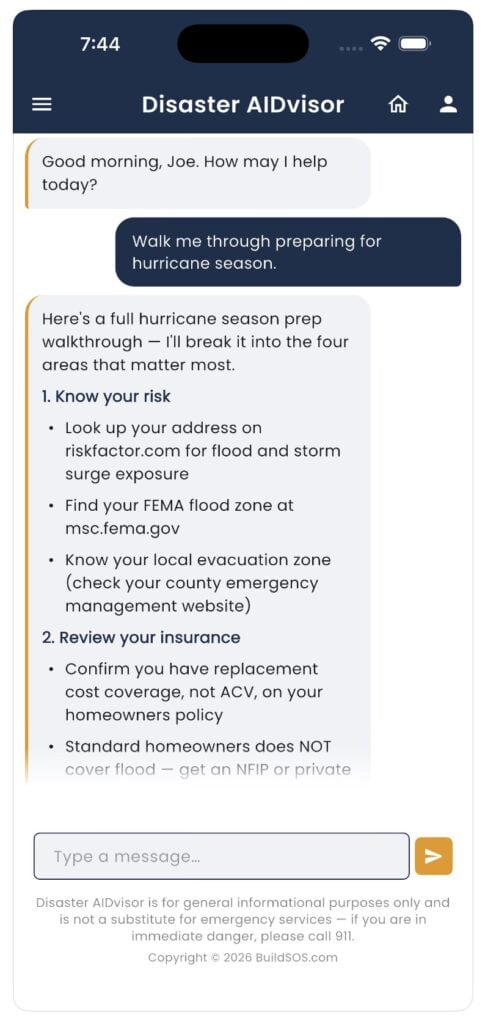Go to the home screen icon
485x1024 pixels.
pos(398,104)
